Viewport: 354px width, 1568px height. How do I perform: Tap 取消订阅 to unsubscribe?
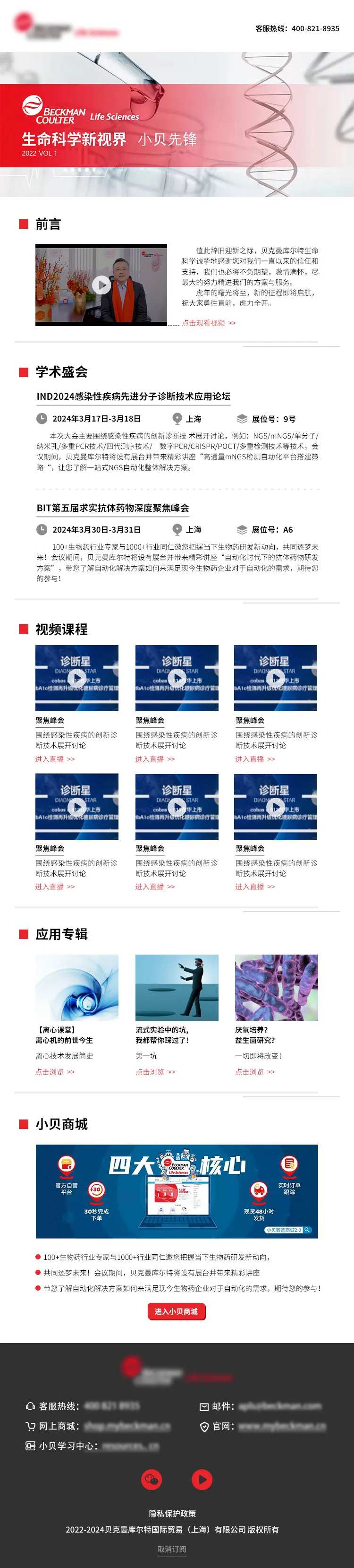pos(172,1549)
